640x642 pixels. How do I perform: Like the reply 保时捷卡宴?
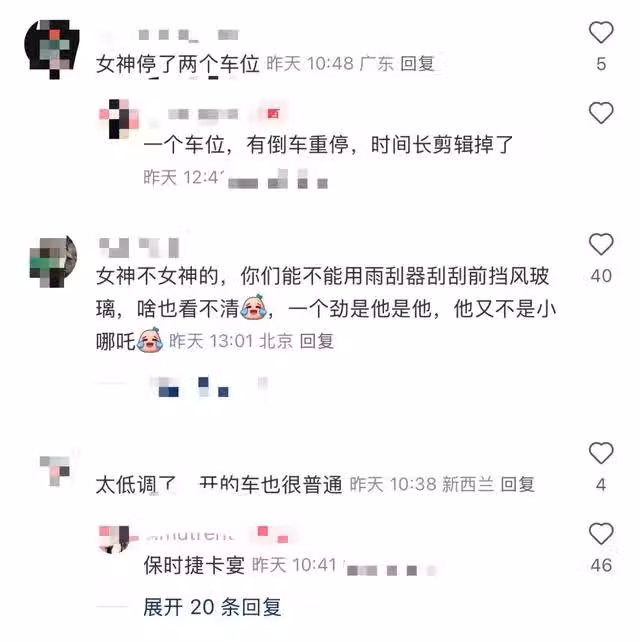pyautogui.click(x=601, y=534)
